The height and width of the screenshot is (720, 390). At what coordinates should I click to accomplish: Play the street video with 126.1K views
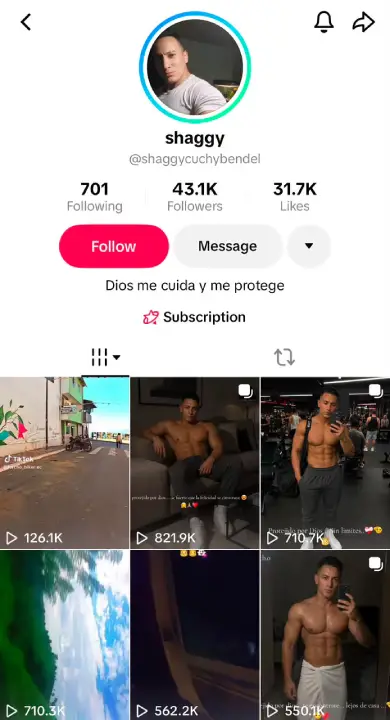(x=64, y=463)
